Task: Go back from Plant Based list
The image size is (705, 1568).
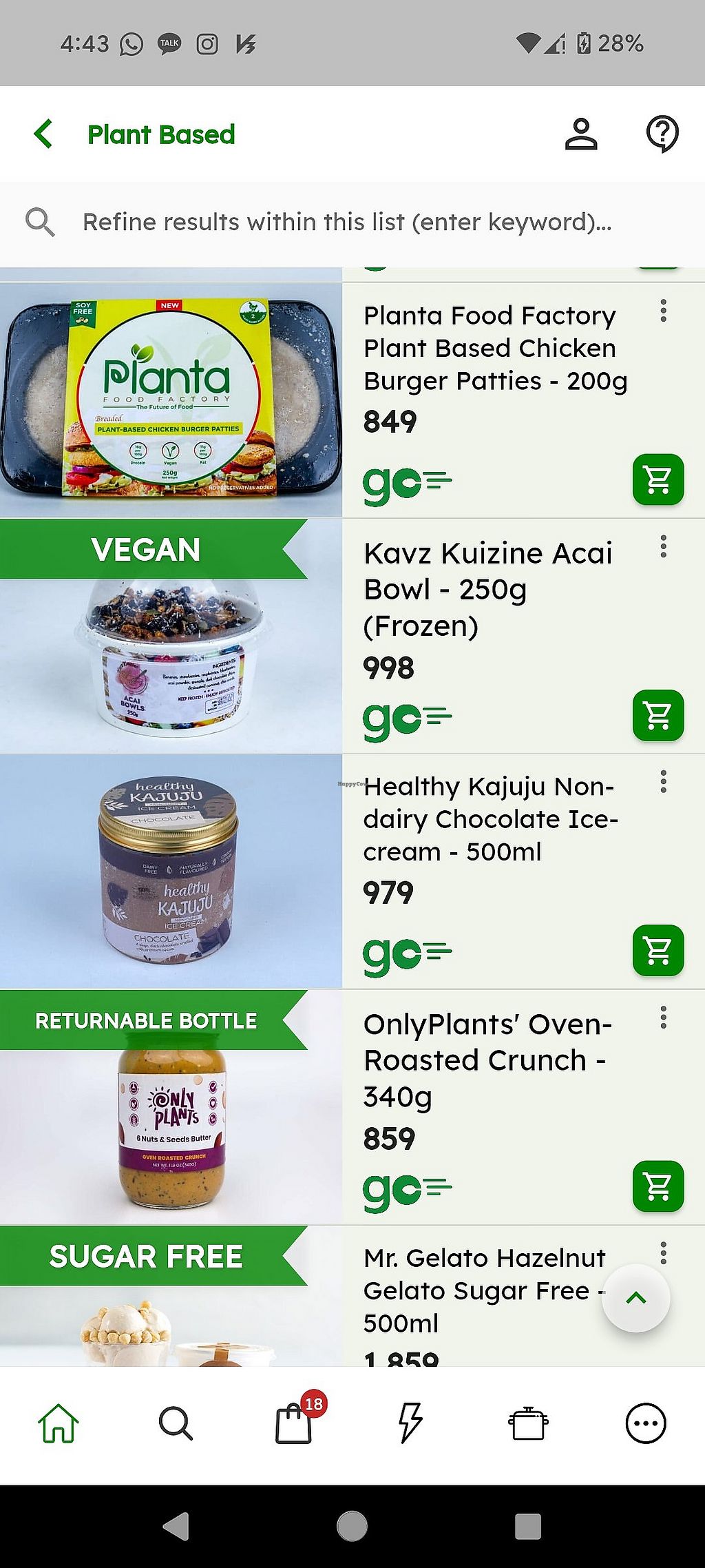Action: coord(43,134)
